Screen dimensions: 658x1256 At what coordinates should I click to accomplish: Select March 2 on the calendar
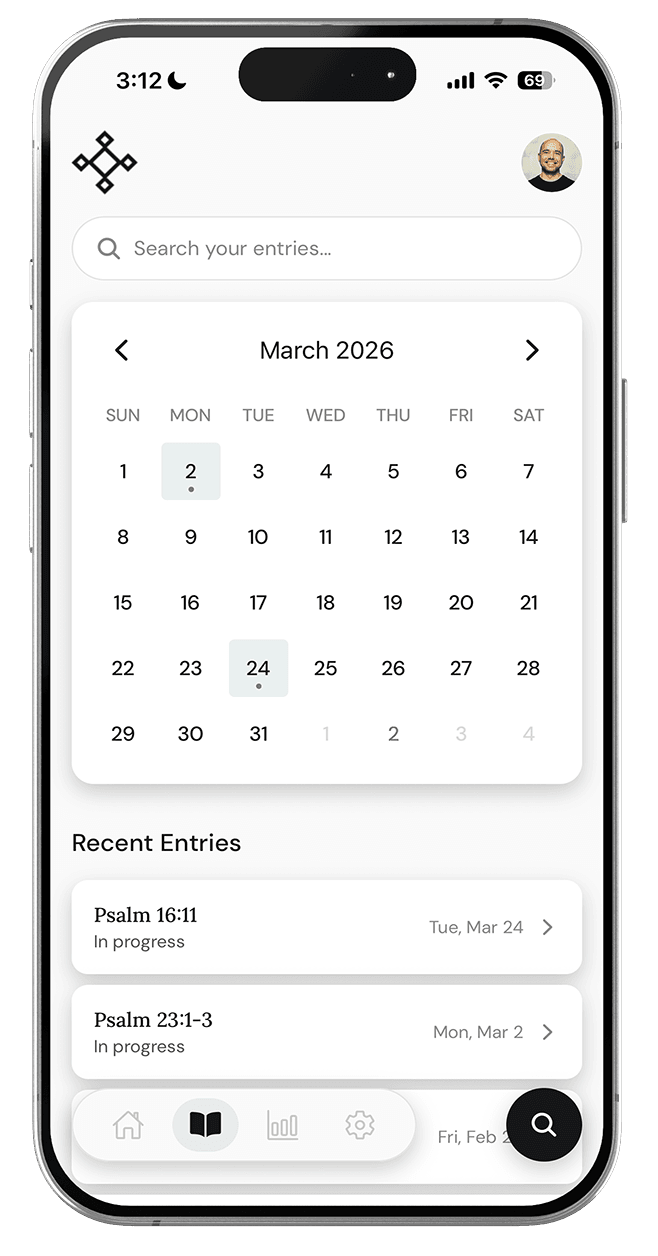(191, 471)
